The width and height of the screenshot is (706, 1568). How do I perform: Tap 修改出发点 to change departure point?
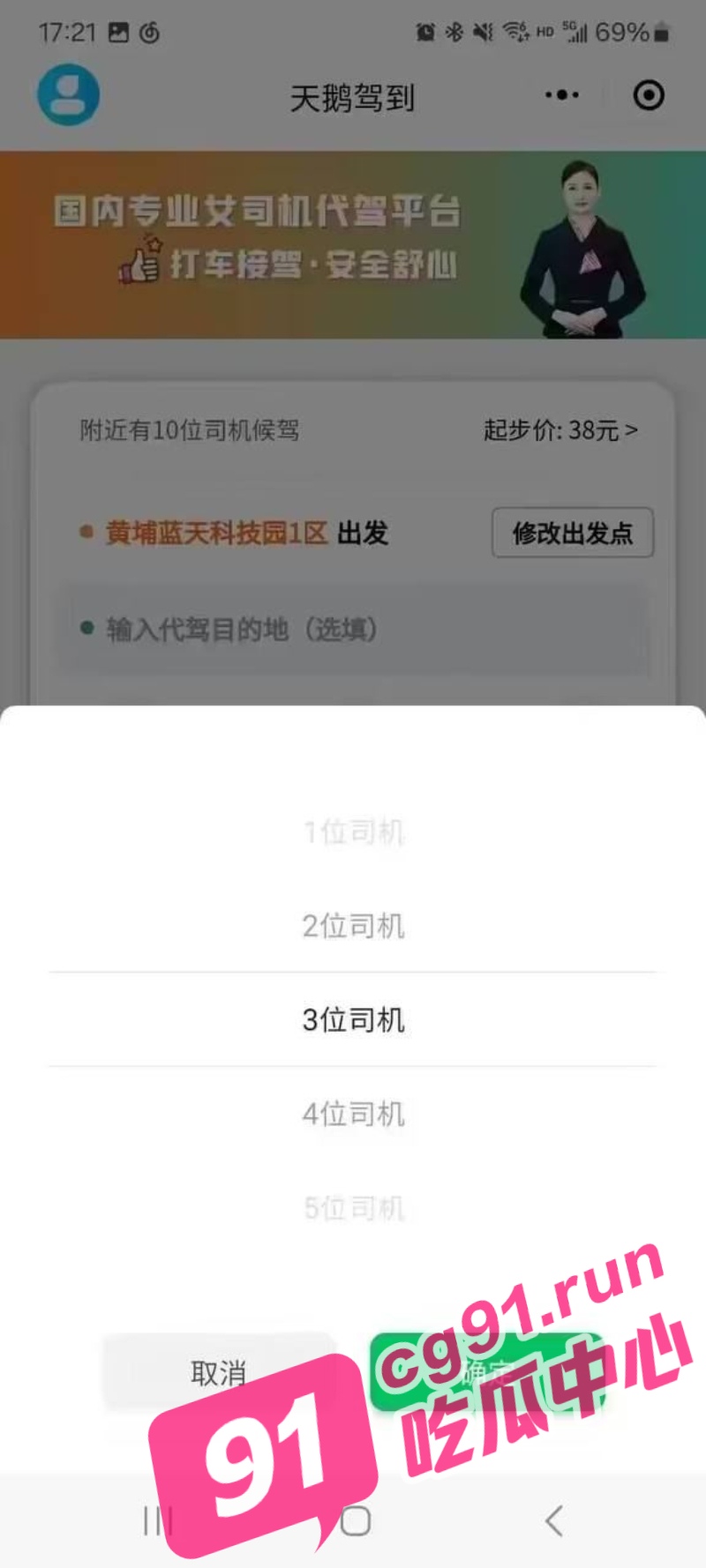[x=573, y=533]
